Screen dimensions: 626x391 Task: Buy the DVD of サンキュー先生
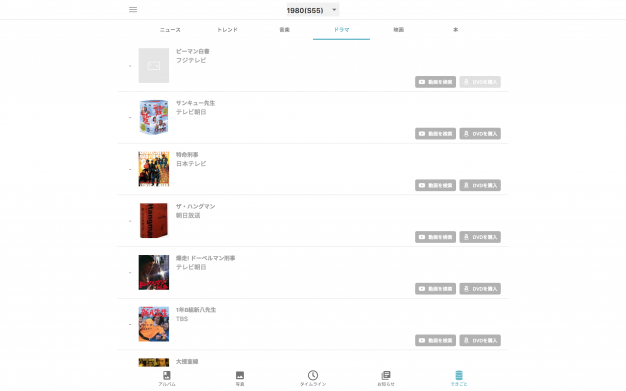click(480, 134)
